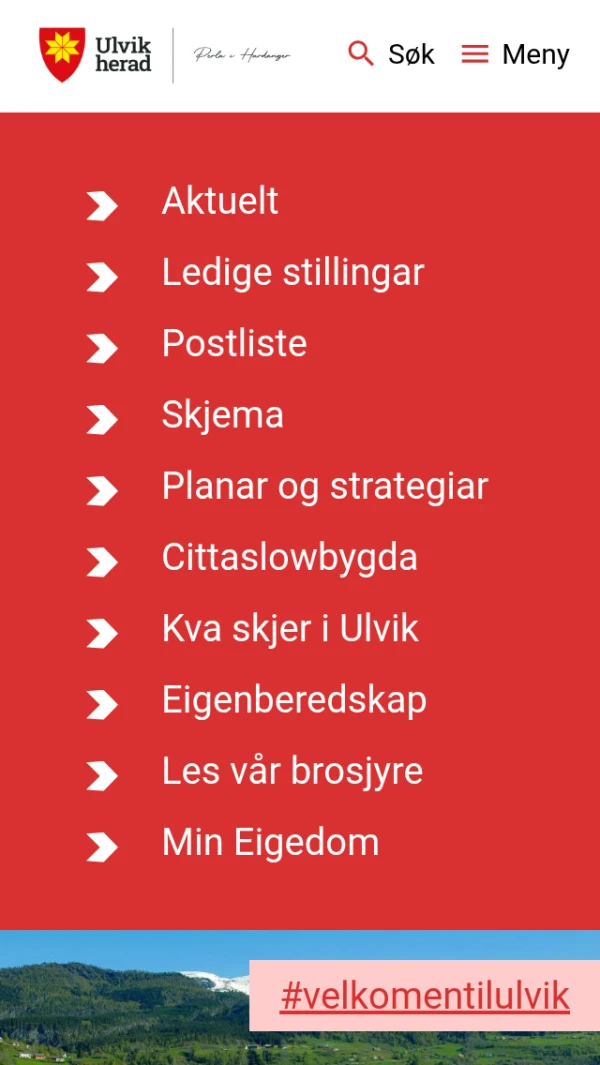
Task: See Kva skjer i Ulvik
Action: pos(290,629)
